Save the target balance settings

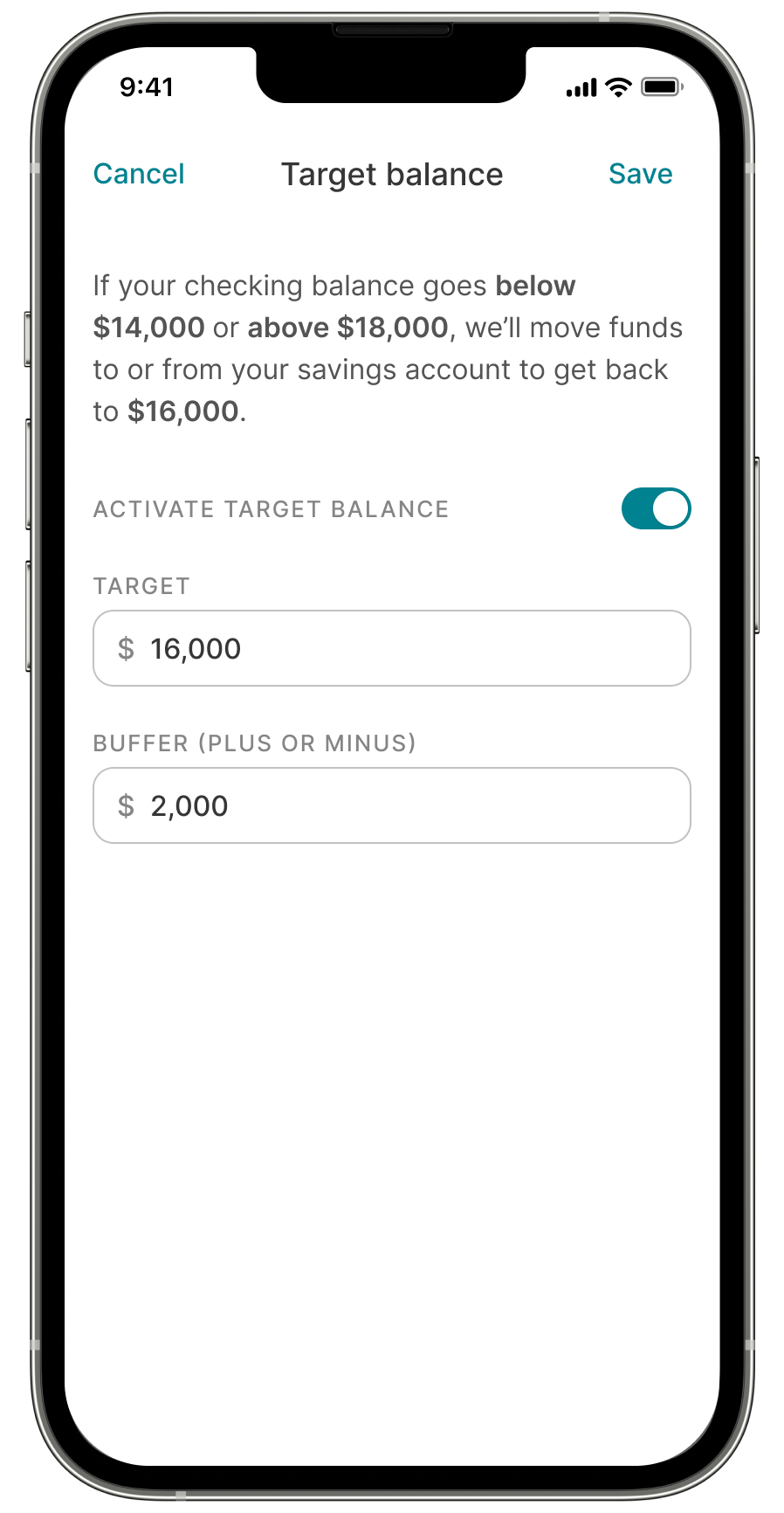[640, 174]
